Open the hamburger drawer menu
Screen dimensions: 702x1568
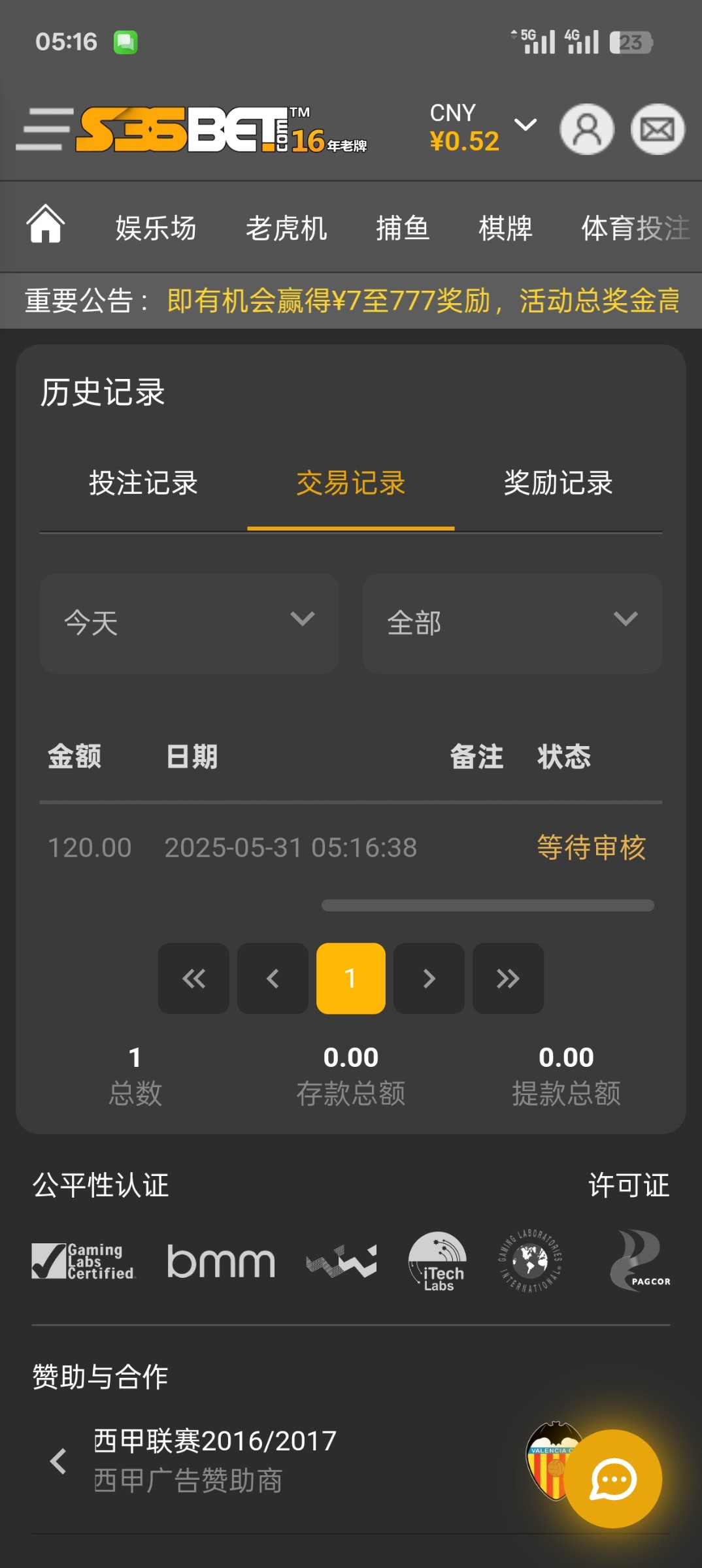tap(43, 129)
